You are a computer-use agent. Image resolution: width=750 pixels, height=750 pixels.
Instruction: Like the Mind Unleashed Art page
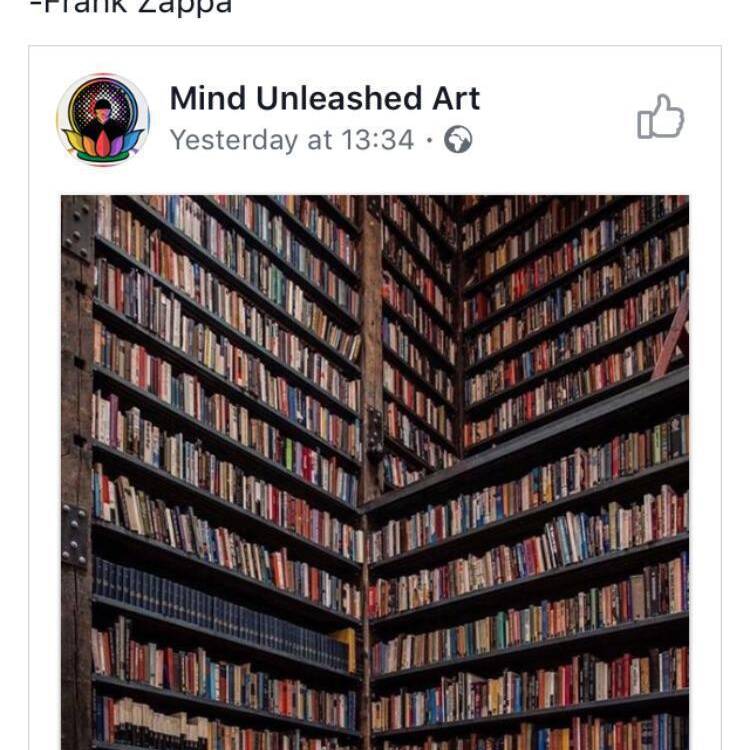click(661, 117)
